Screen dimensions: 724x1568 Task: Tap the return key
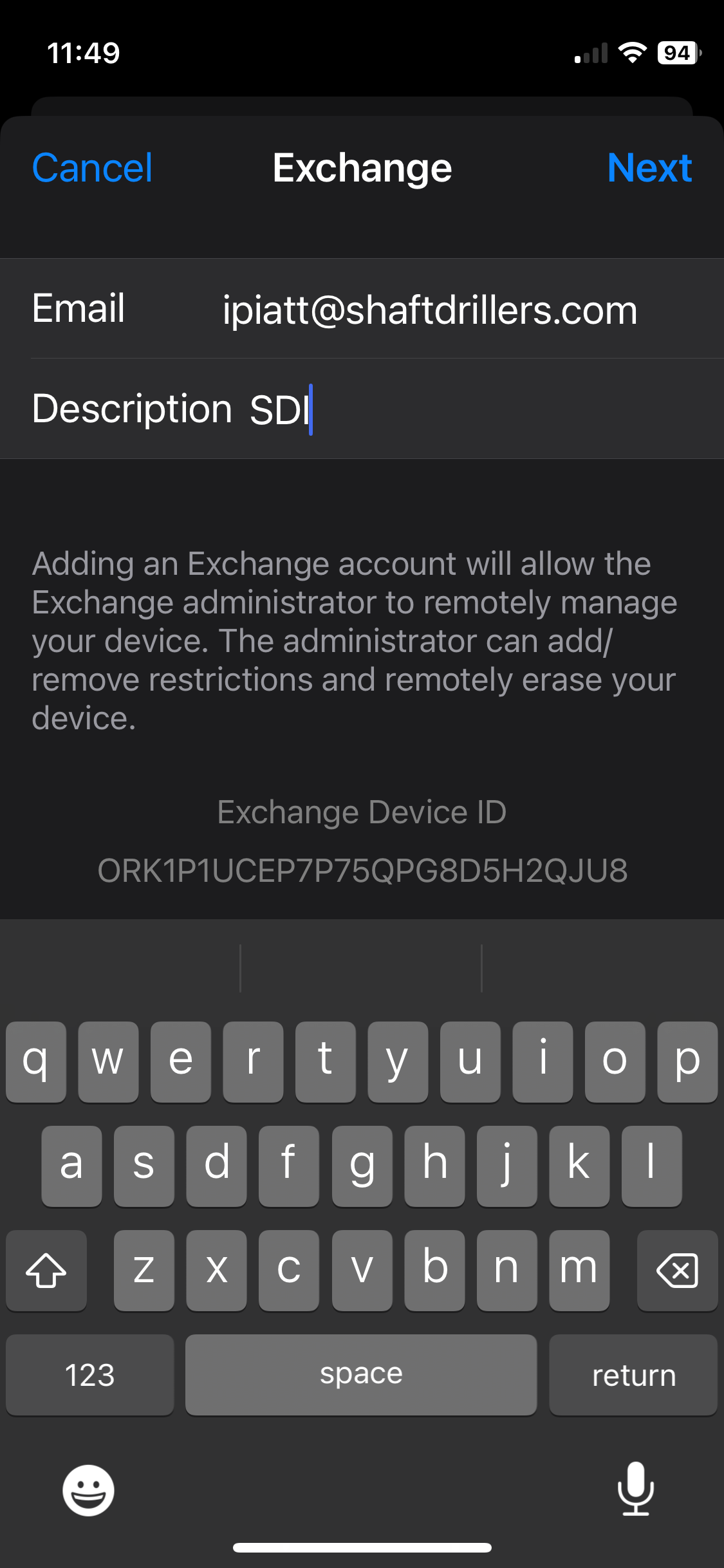tap(633, 1376)
